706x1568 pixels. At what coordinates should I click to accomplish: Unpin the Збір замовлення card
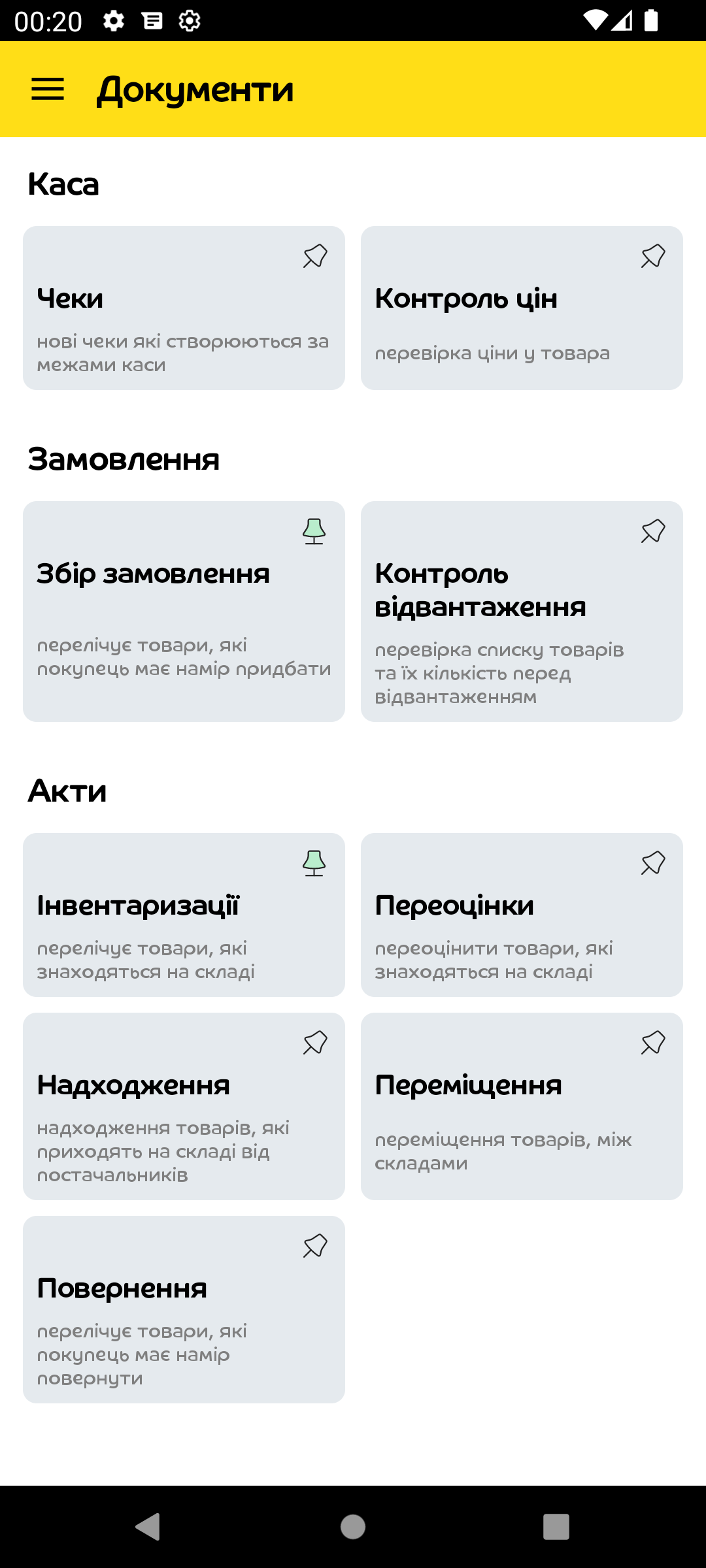[314, 531]
